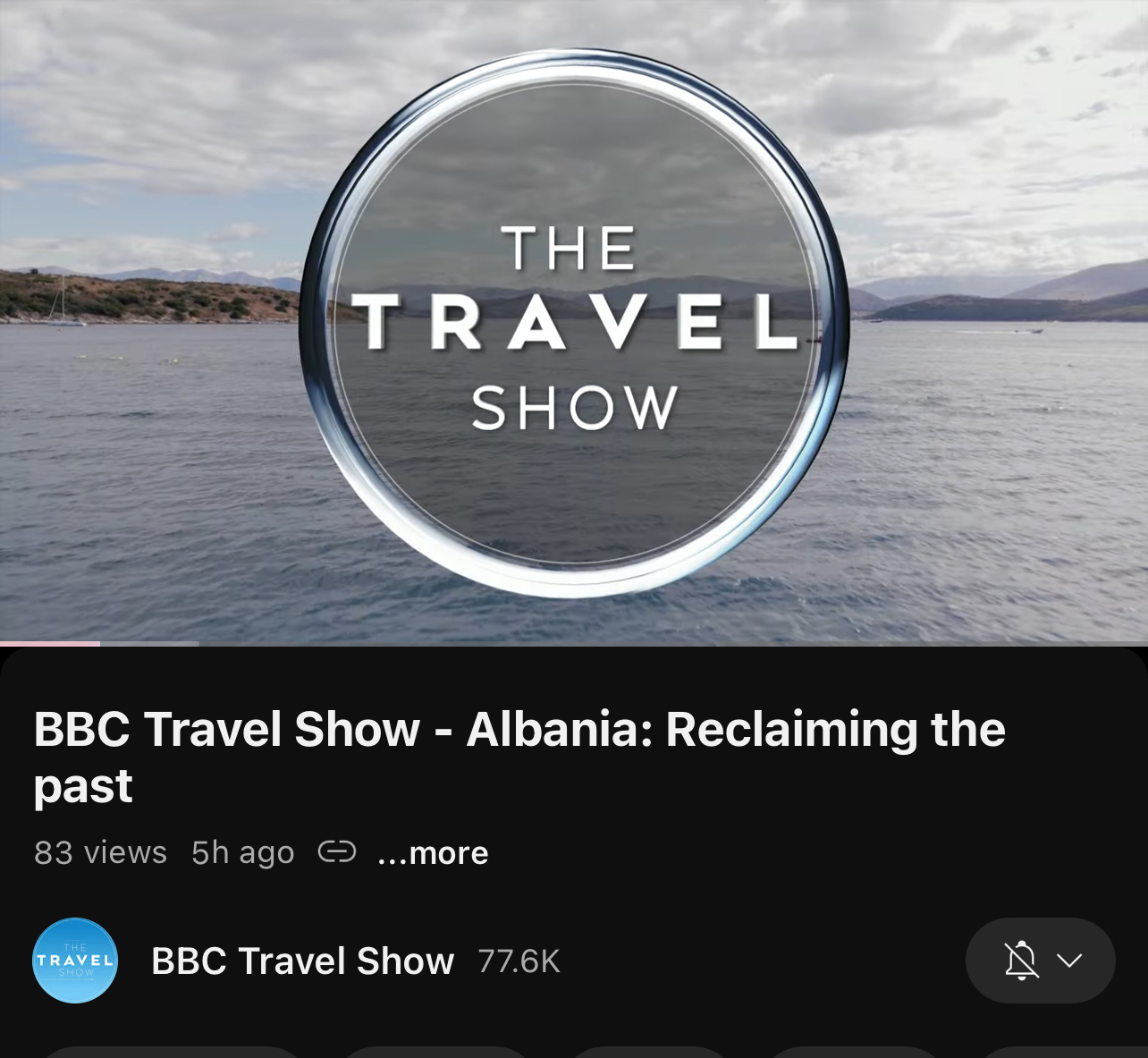Open BBC Travel Show channel name
Viewport: 1148px width, 1058px height.
302,961
